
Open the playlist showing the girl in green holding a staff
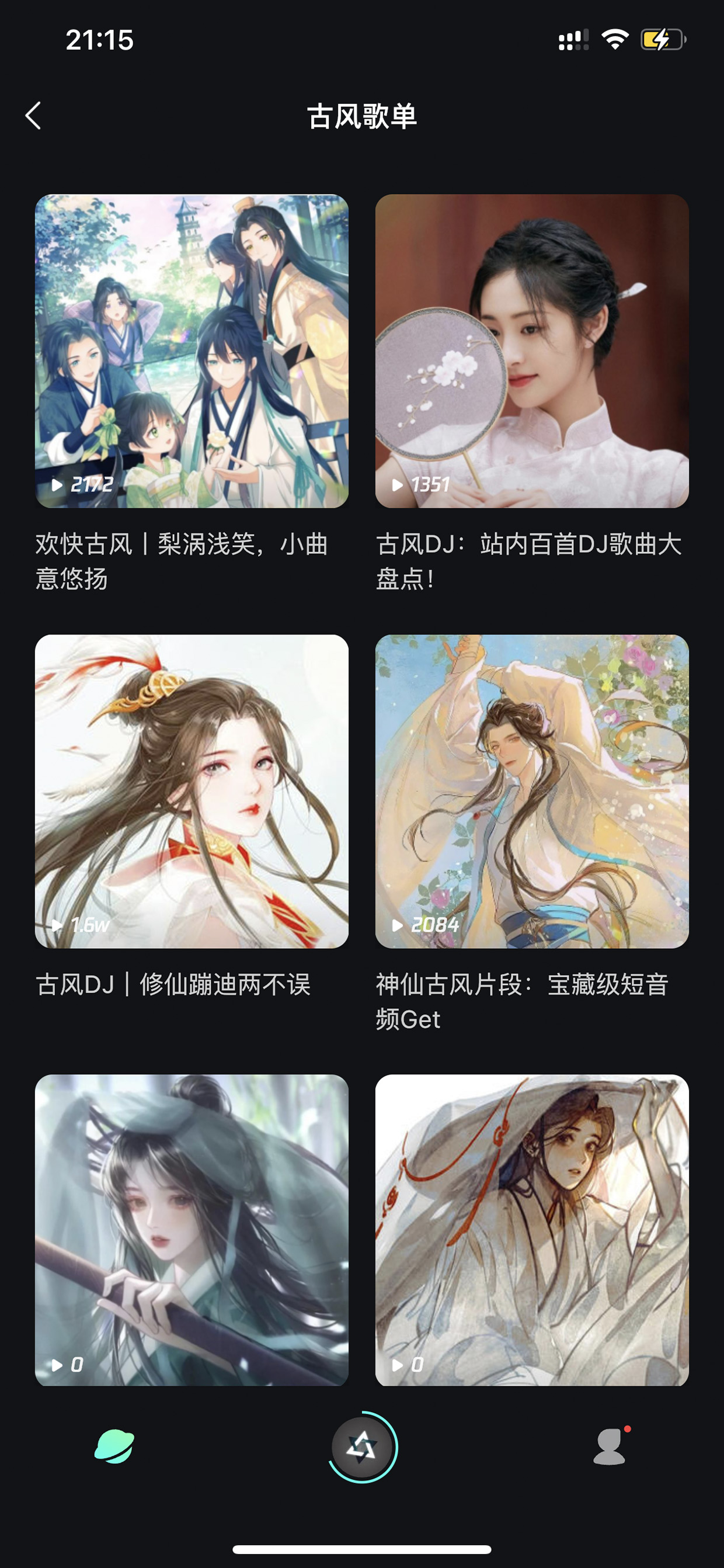click(192, 1230)
